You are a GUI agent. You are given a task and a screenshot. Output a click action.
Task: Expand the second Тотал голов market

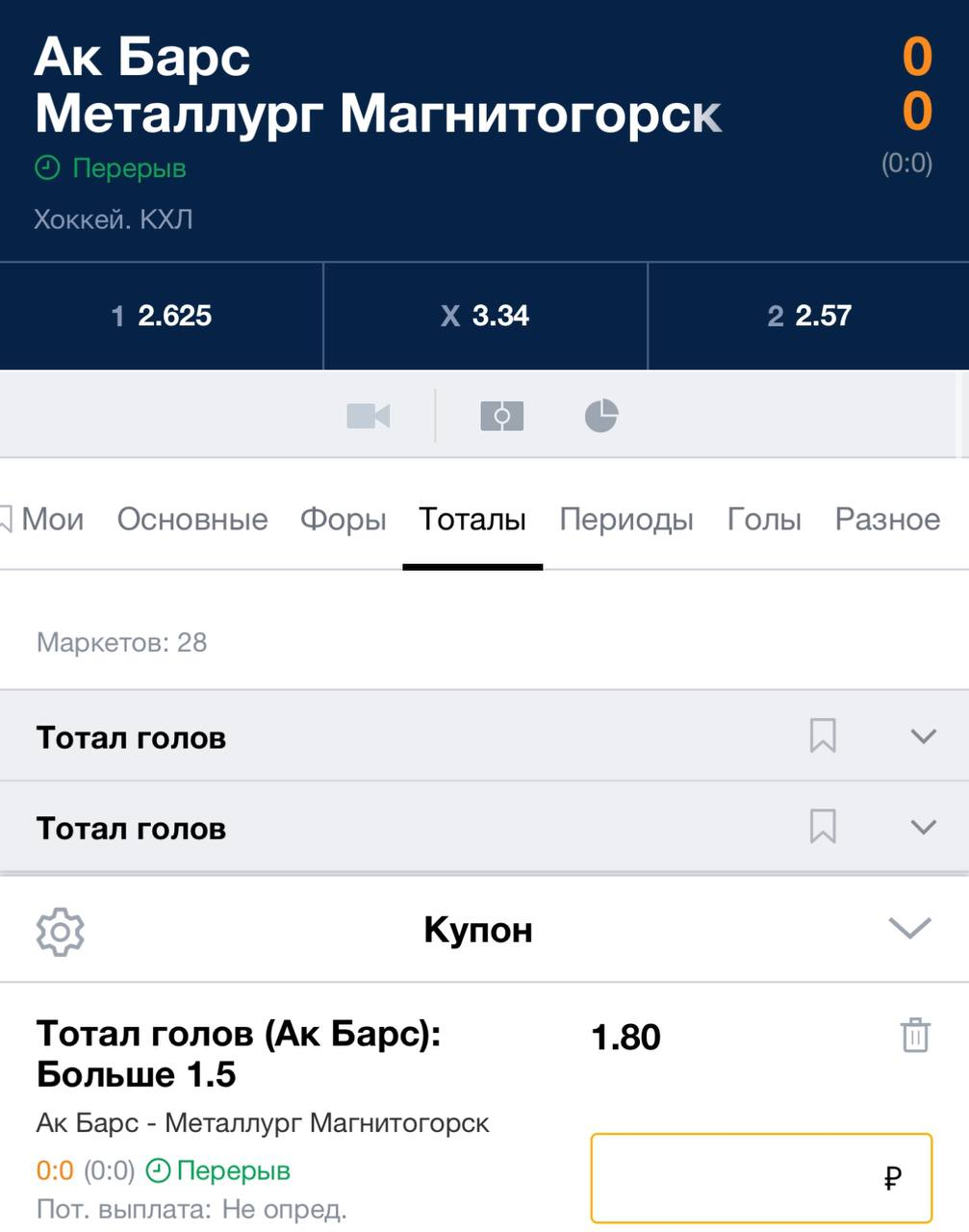pyautogui.click(x=923, y=827)
